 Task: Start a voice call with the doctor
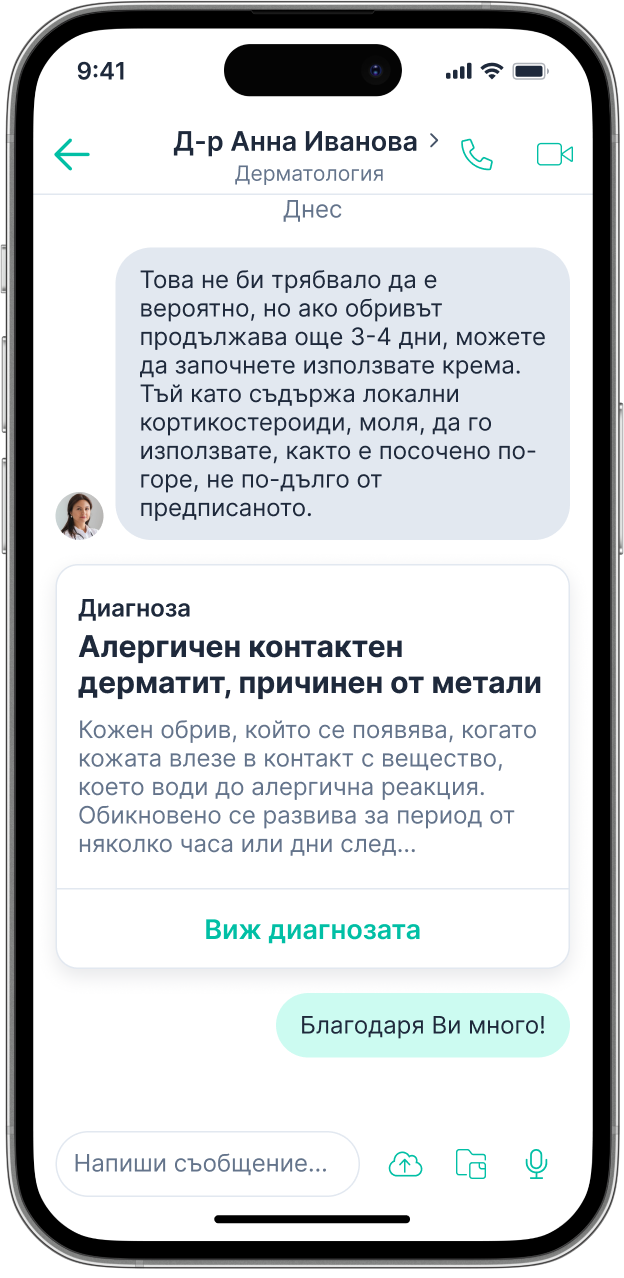point(476,154)
